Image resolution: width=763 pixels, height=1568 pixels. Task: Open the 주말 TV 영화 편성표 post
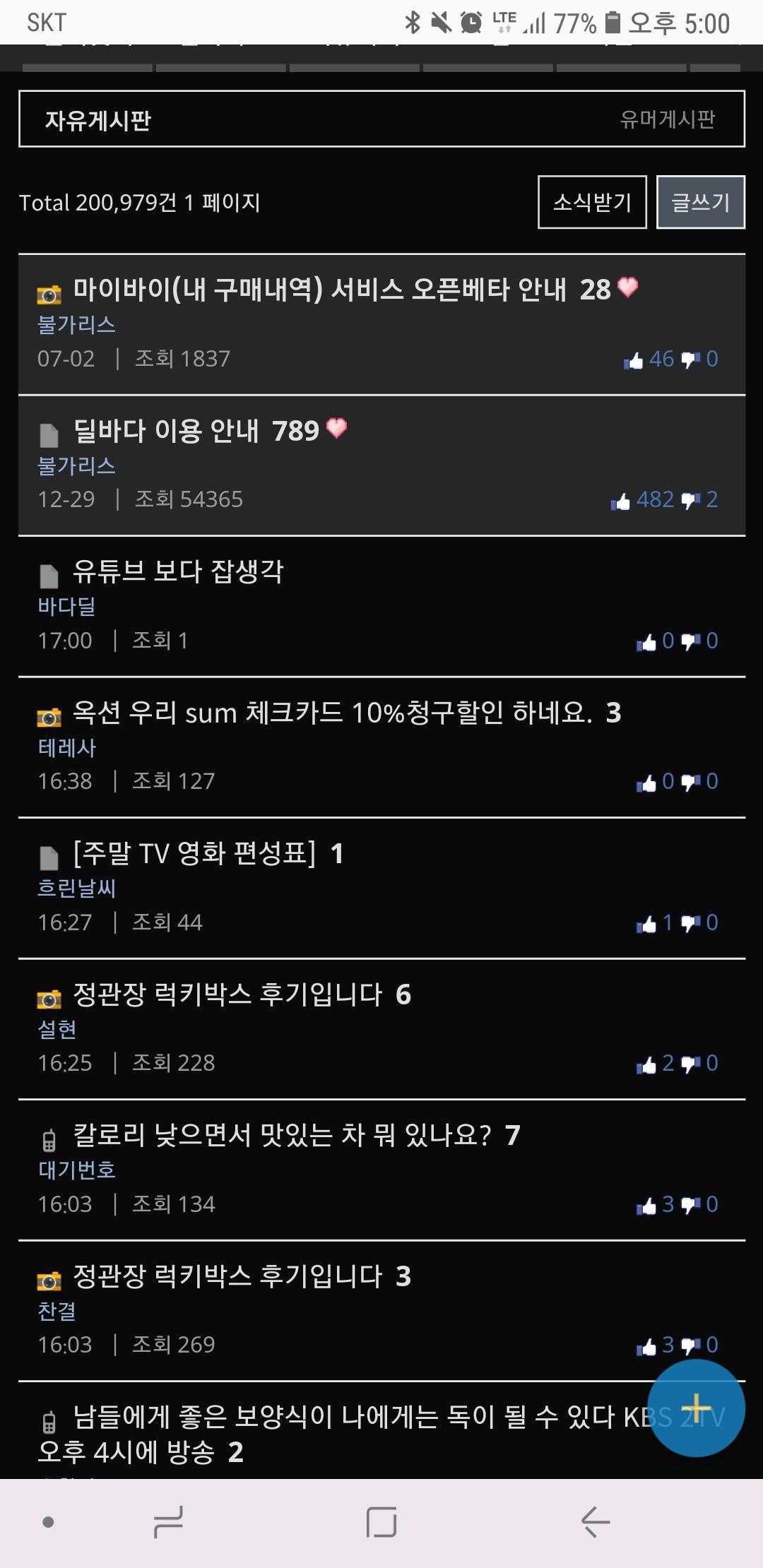click(x=195, y=853)
